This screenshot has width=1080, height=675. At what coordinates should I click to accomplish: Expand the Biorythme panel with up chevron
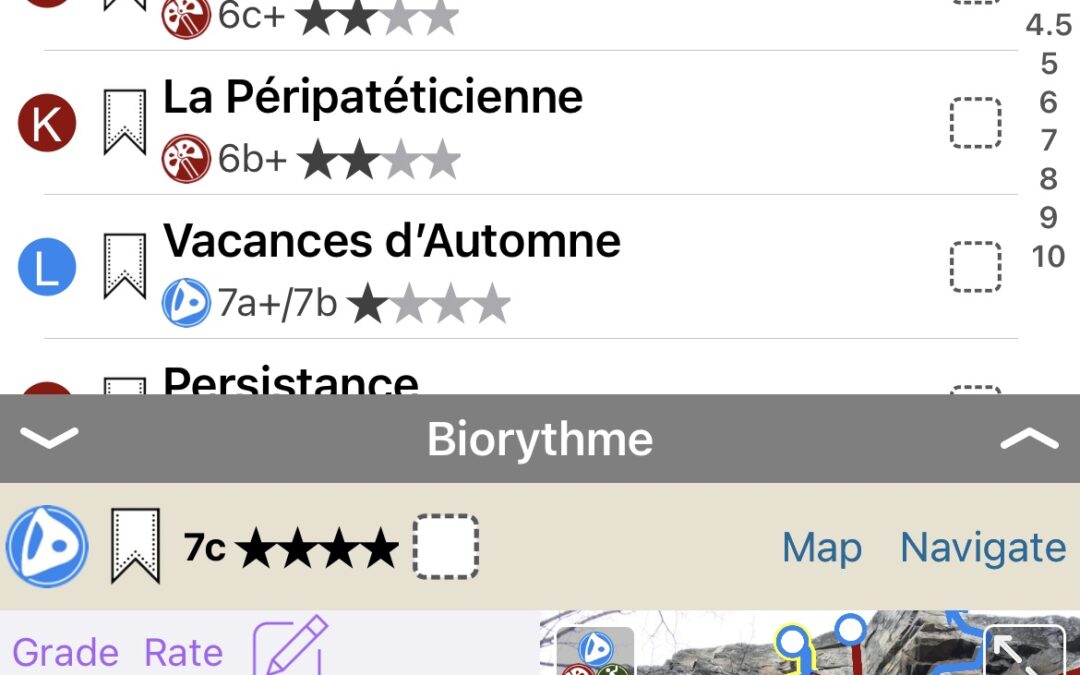coord(1029,438)
